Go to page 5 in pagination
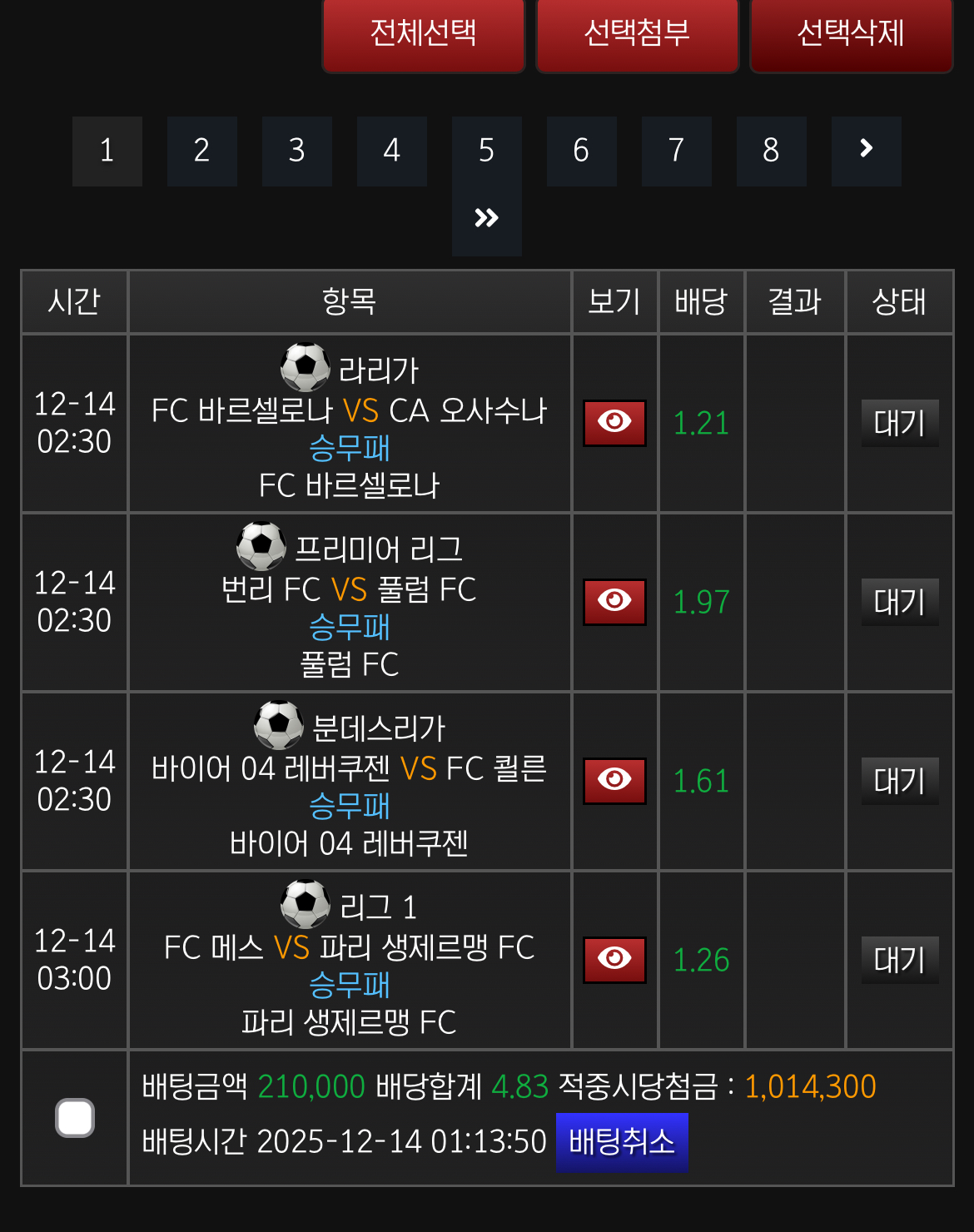Screen dimensions: 974x1232 point(487,151)
